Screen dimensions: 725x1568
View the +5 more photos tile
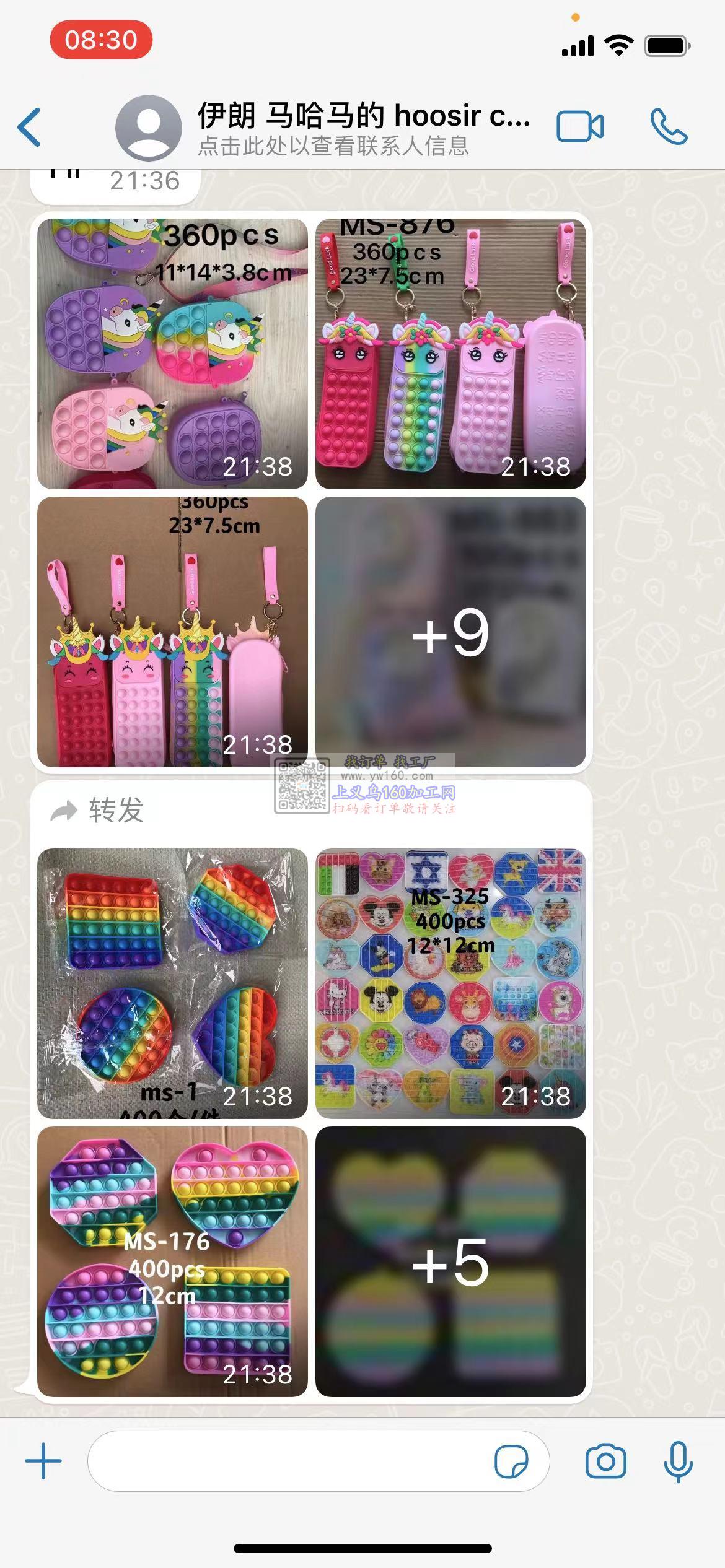click(450, 1261)
